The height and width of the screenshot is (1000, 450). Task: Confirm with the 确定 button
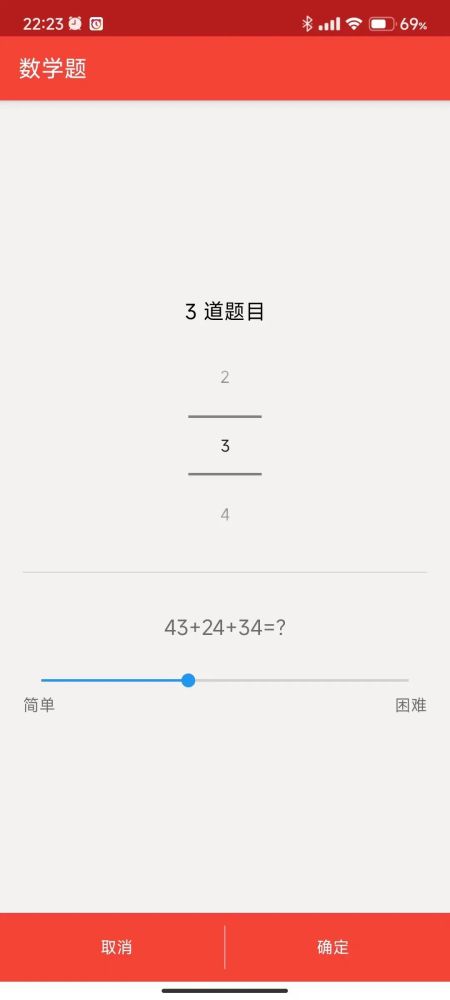(x=338, y=946)
